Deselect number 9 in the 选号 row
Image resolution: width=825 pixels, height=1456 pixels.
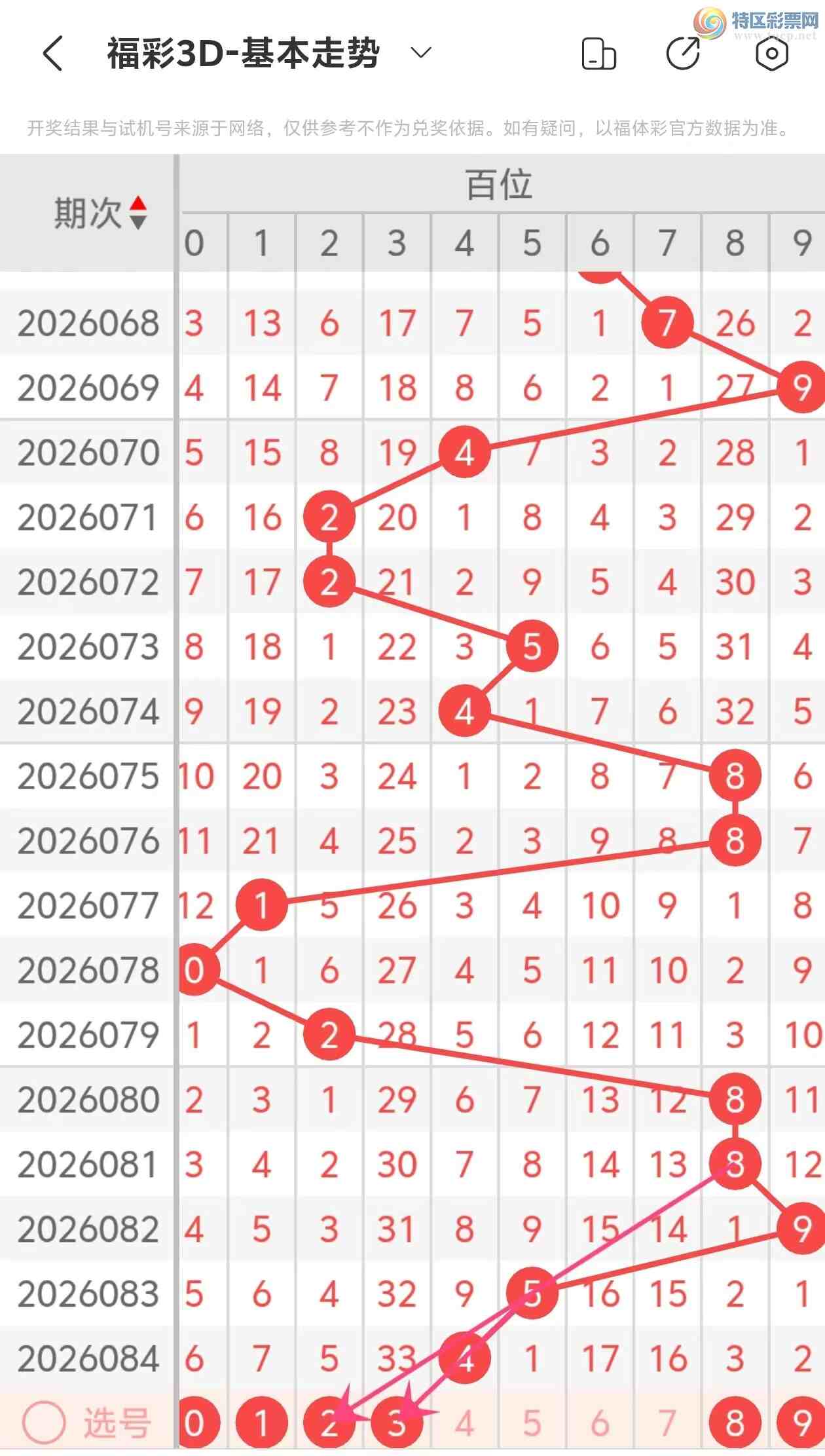[x=801, y=1423]
